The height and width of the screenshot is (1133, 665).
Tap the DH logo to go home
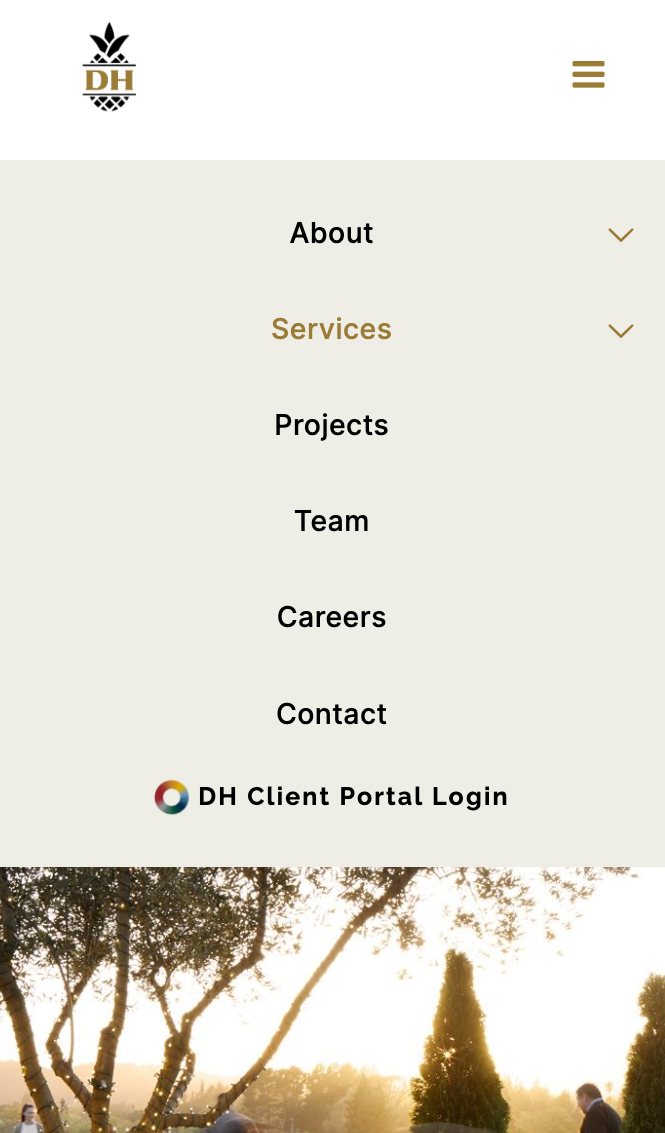pos(109,68)
